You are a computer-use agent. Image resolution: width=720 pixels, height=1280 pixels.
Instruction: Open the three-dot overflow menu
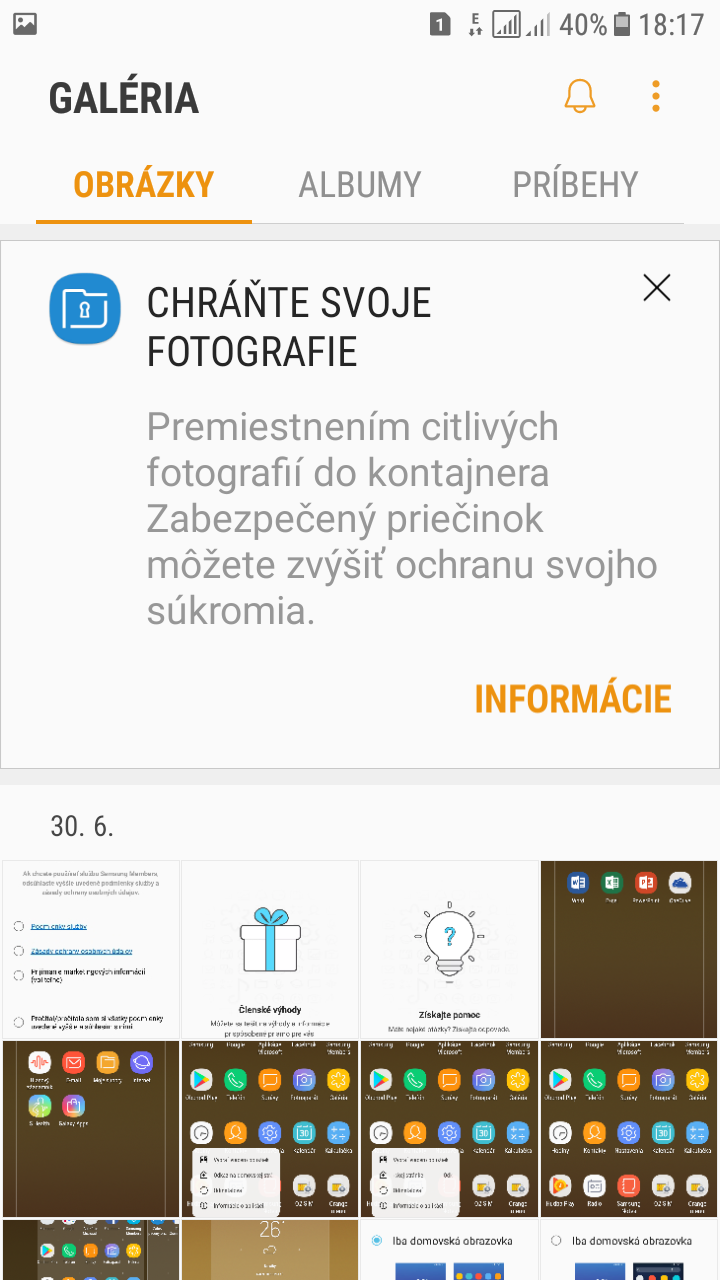(656, 96)
